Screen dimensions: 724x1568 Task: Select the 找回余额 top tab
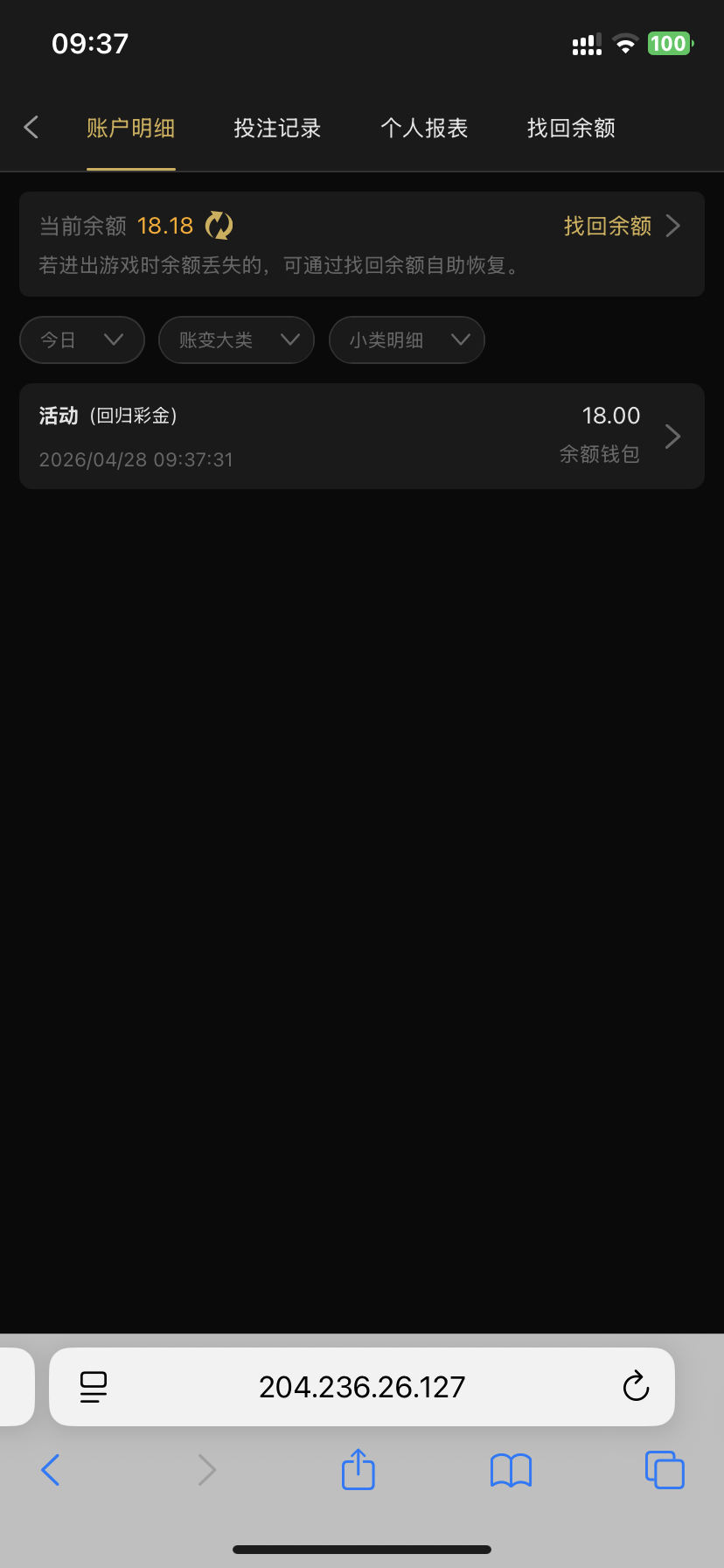571,129
